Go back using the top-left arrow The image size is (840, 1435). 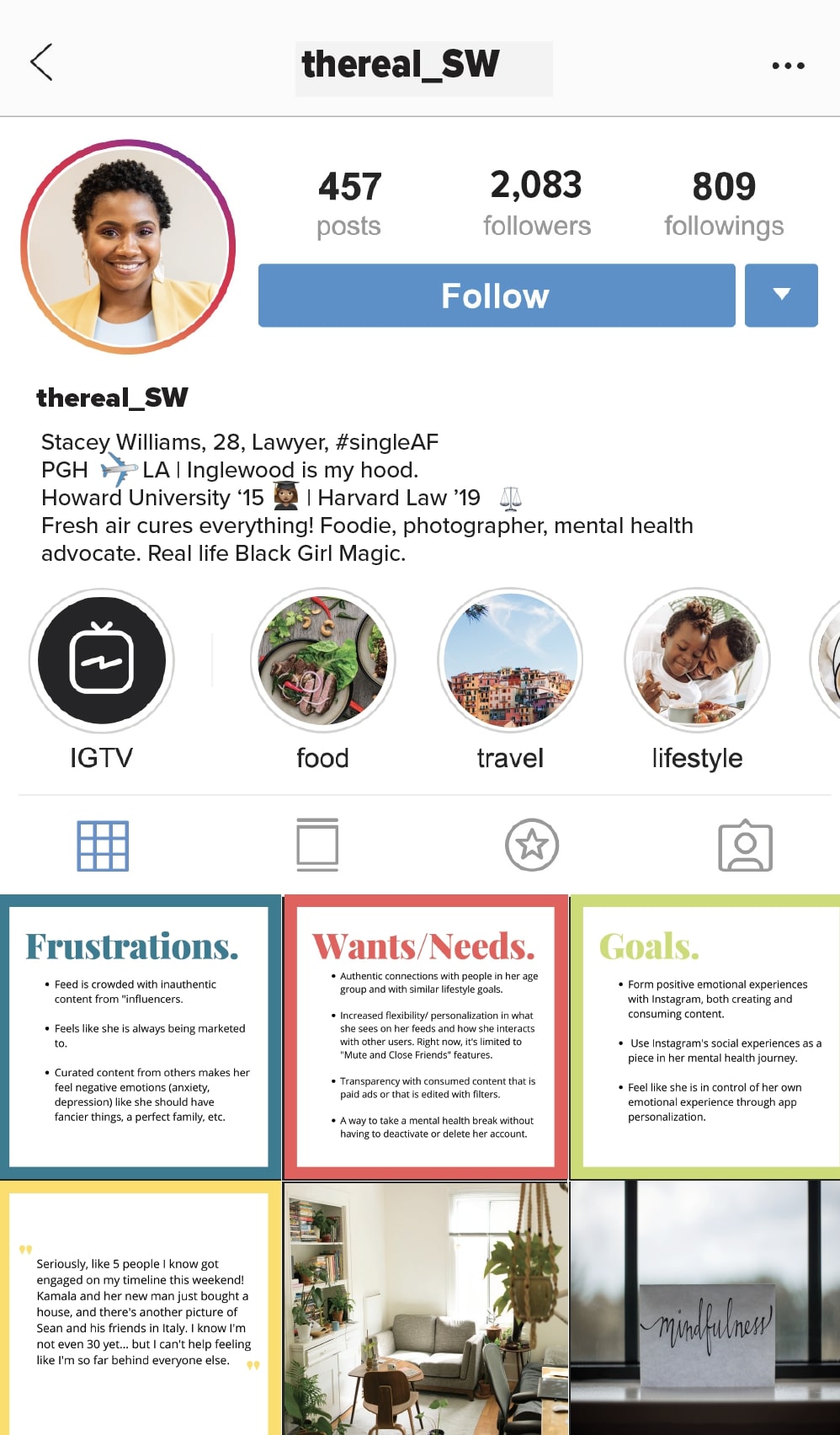coord(41,62)
